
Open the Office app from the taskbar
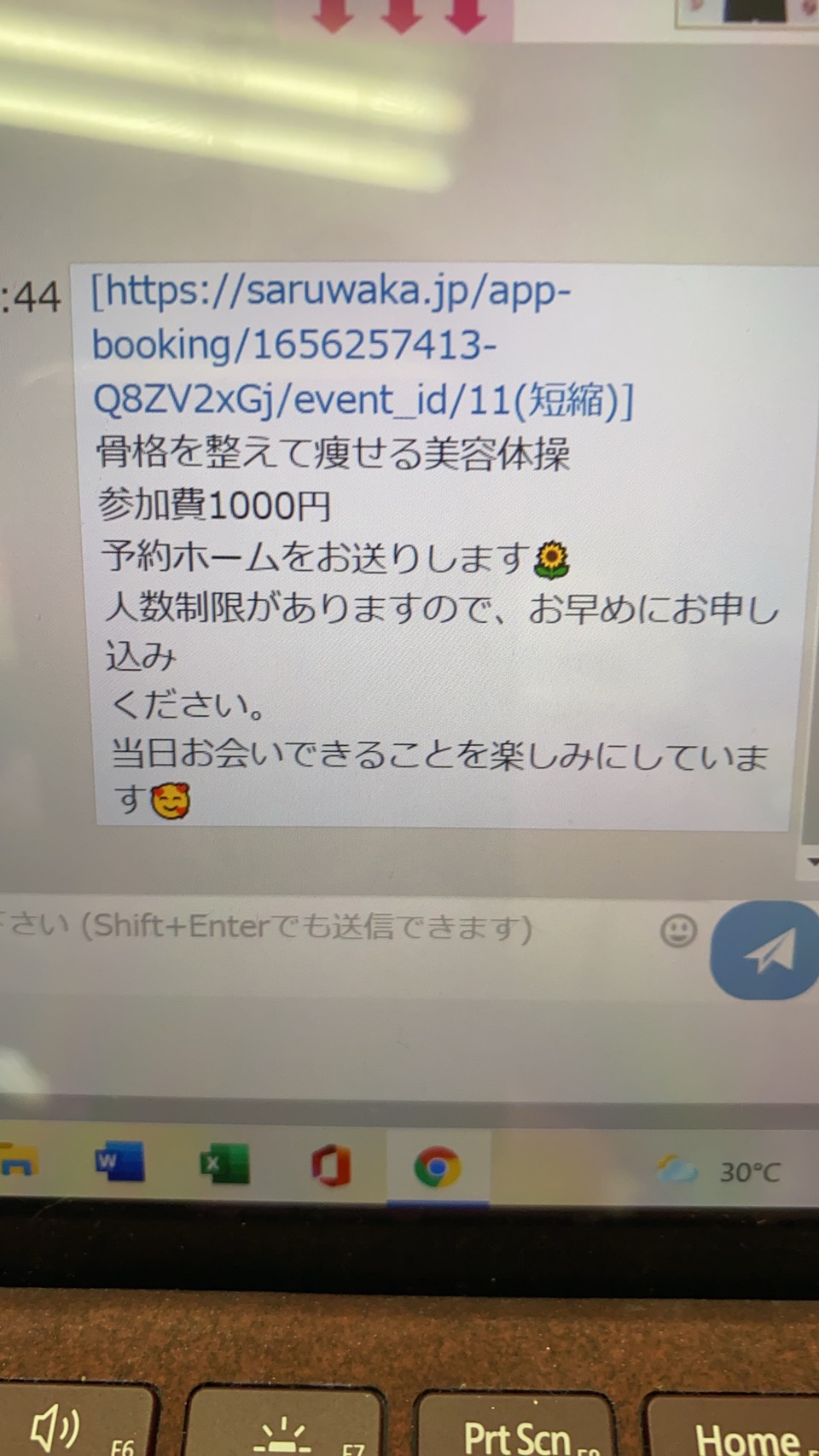[331, 1165]
